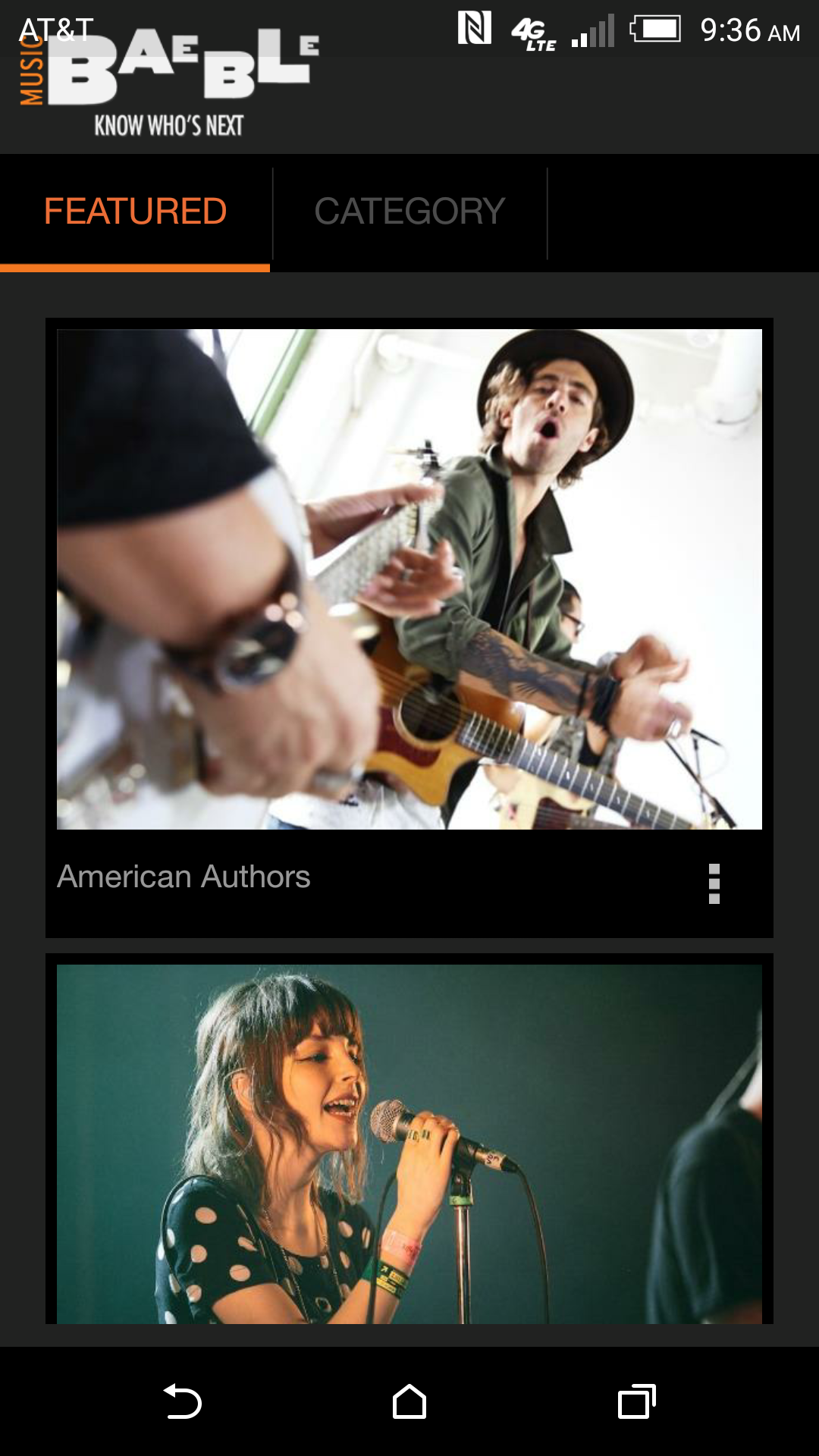The height and width of the screenshot is (1456, 819).
Task: Go back using the system back button
Action: 183,1401
